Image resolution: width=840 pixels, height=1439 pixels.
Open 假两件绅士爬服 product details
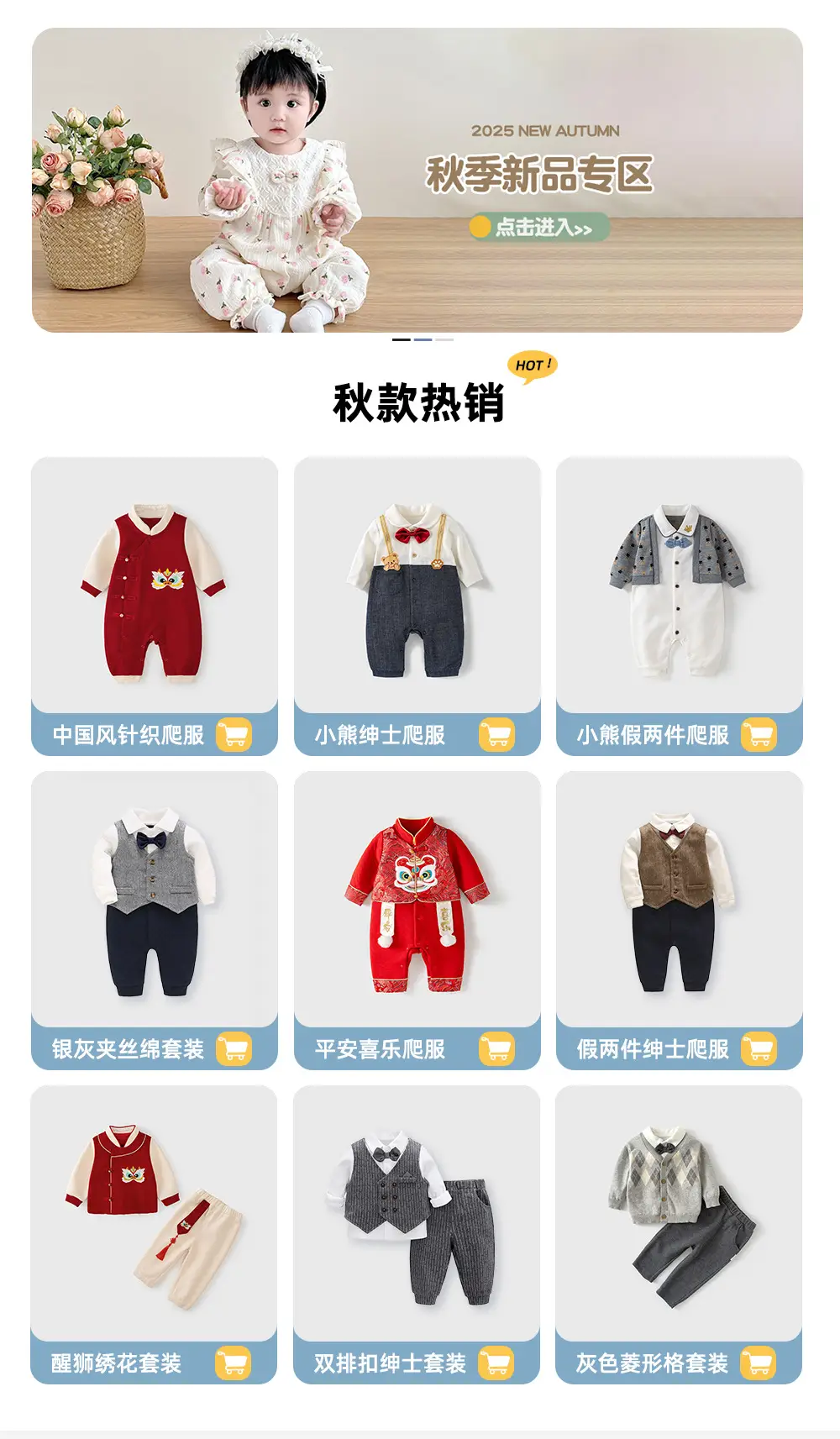pyautogui.click(x=679, y=920)
